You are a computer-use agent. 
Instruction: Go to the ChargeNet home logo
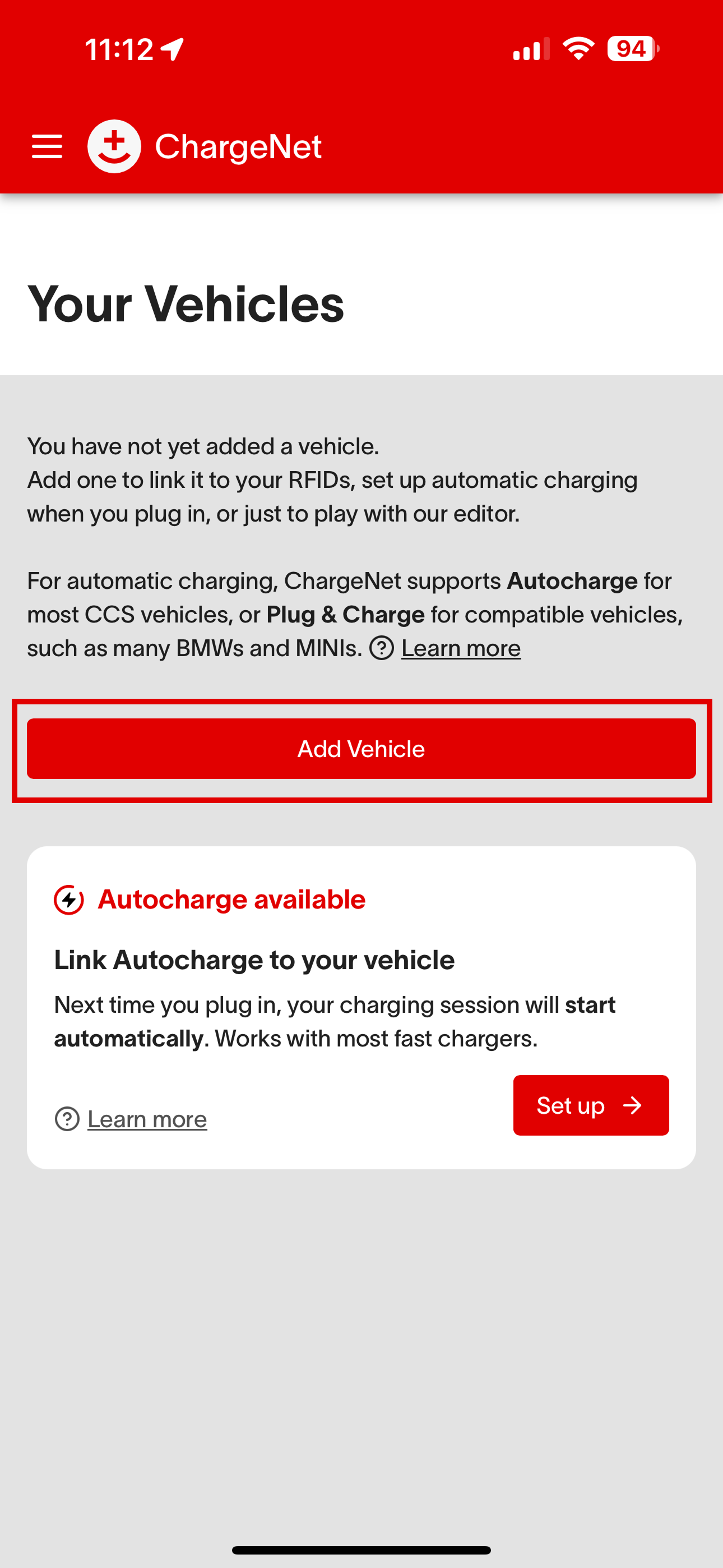tap(205, 147)
